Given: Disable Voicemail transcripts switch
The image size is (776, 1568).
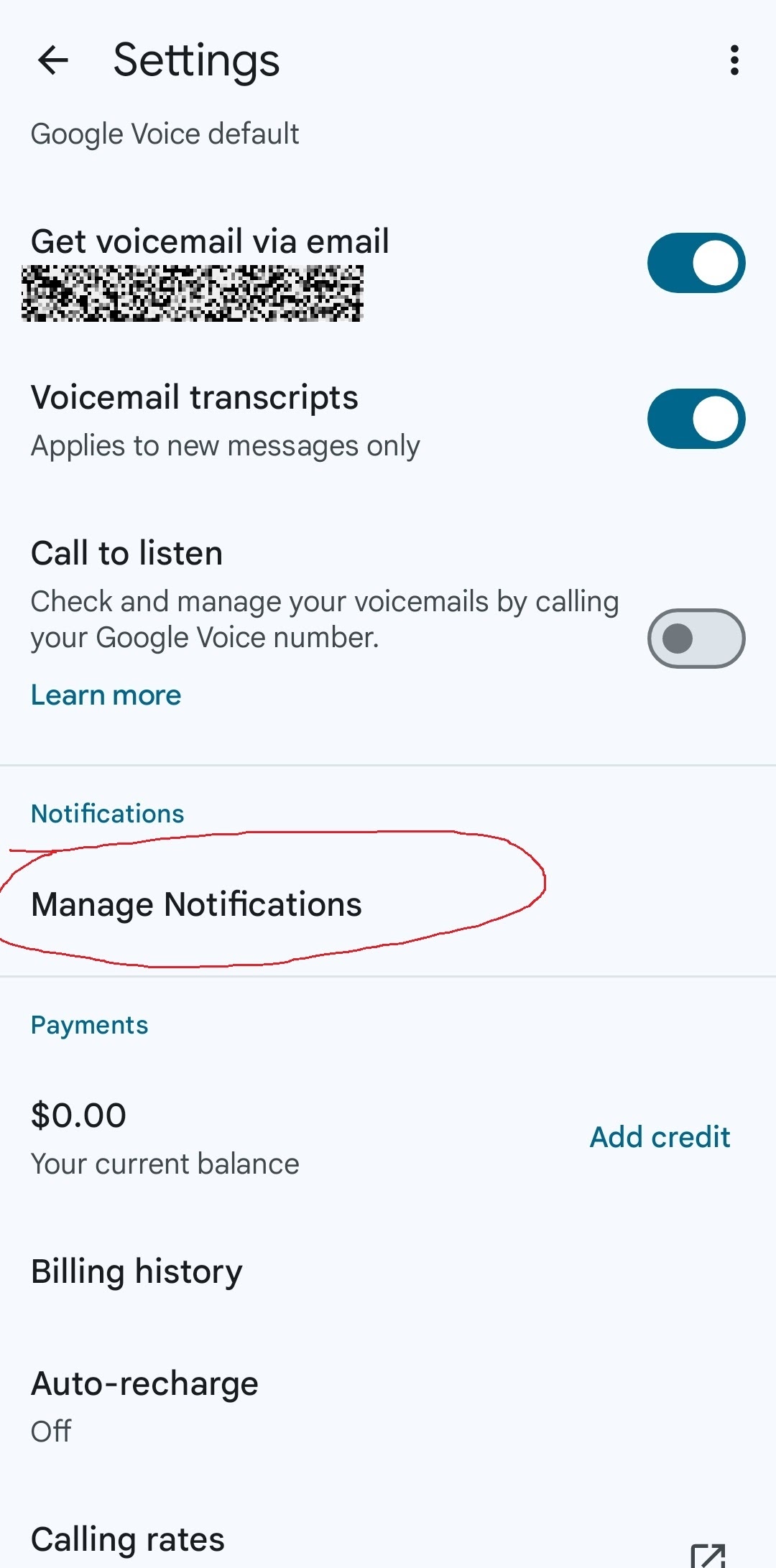Looking at the screenshot, I should [x=696, y=419].
